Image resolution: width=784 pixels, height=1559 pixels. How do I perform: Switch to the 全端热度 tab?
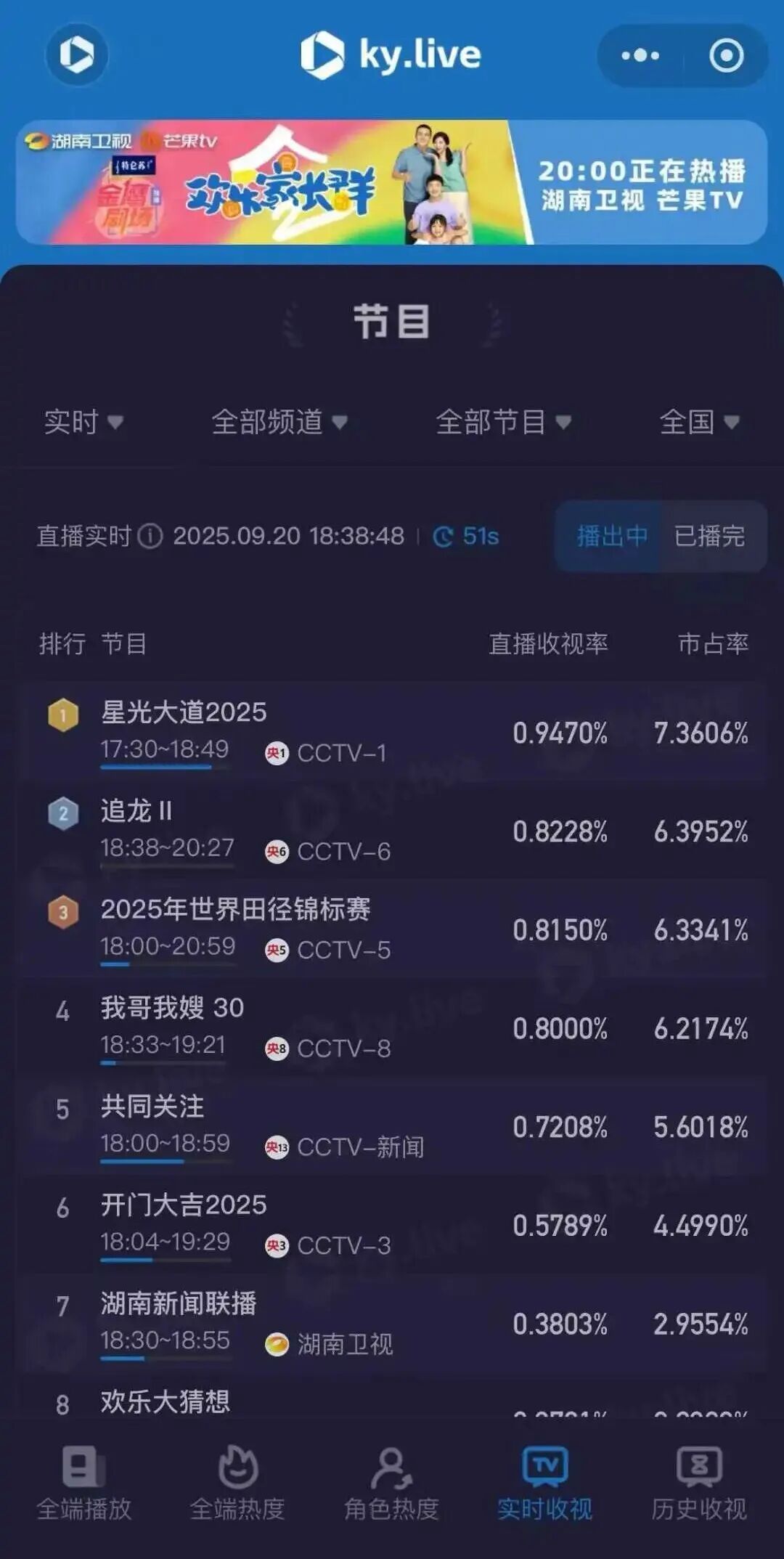237,1483
